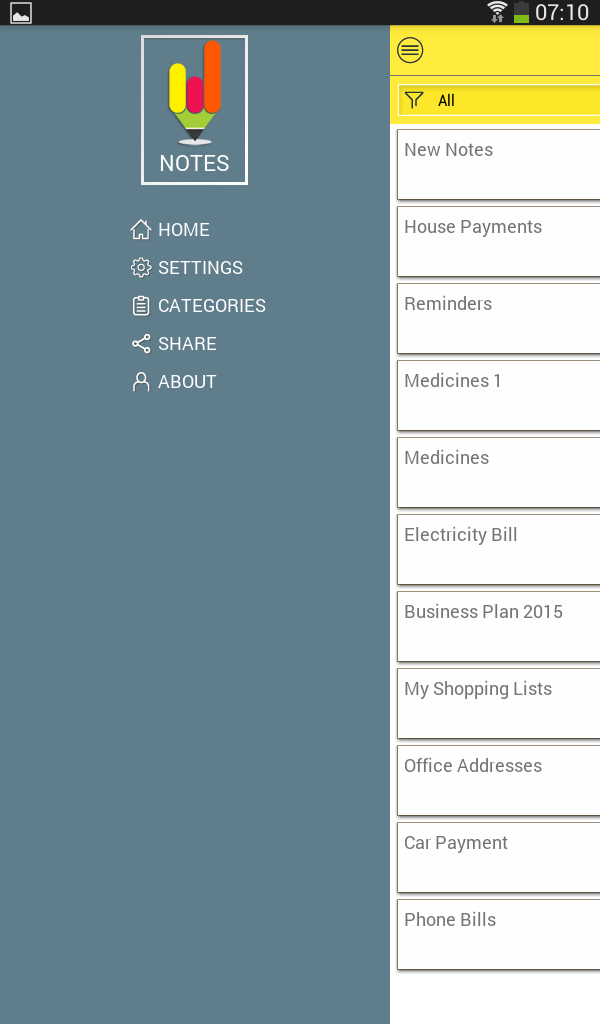Open the Reminders note
600x1024 pixels.
pos(499,319)
